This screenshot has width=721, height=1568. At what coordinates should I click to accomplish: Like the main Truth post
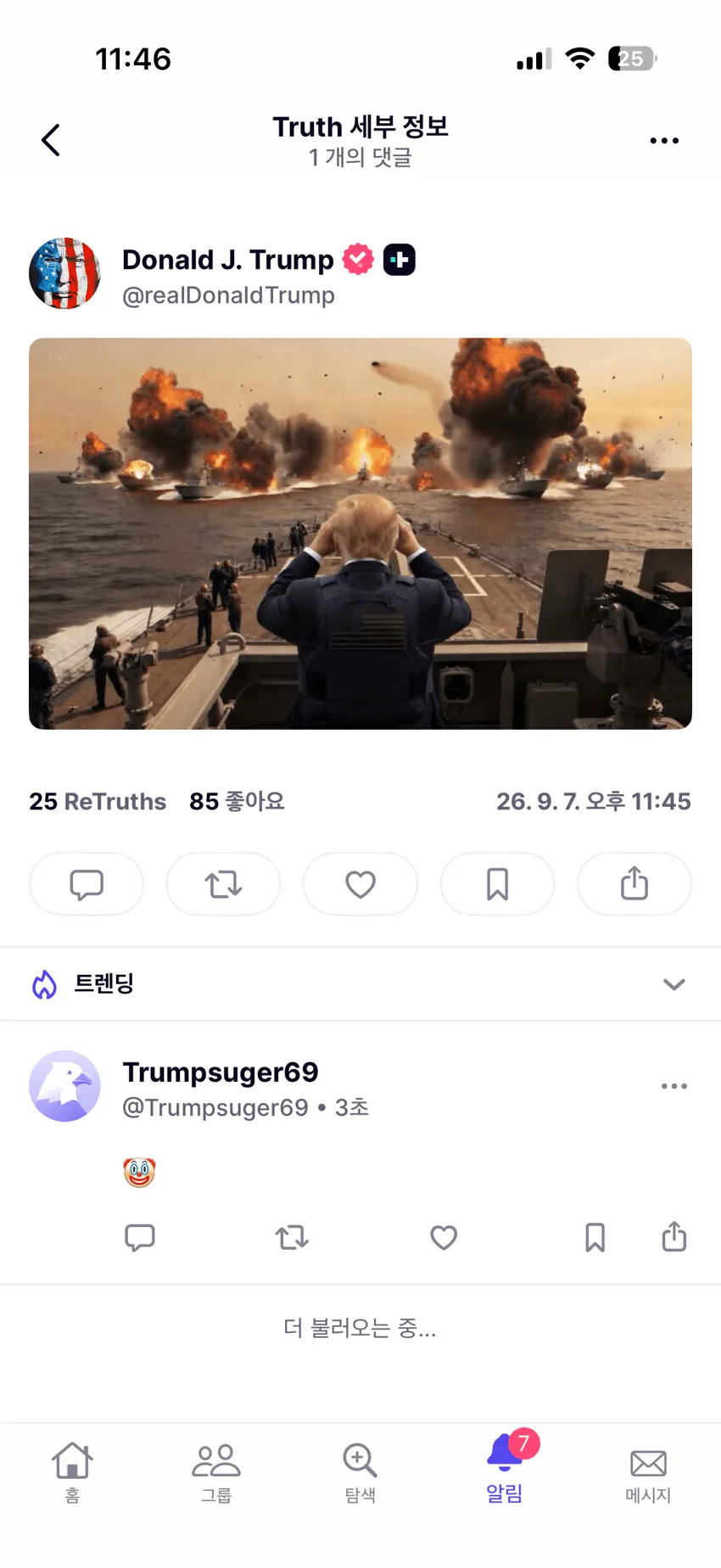click(360, 884)
